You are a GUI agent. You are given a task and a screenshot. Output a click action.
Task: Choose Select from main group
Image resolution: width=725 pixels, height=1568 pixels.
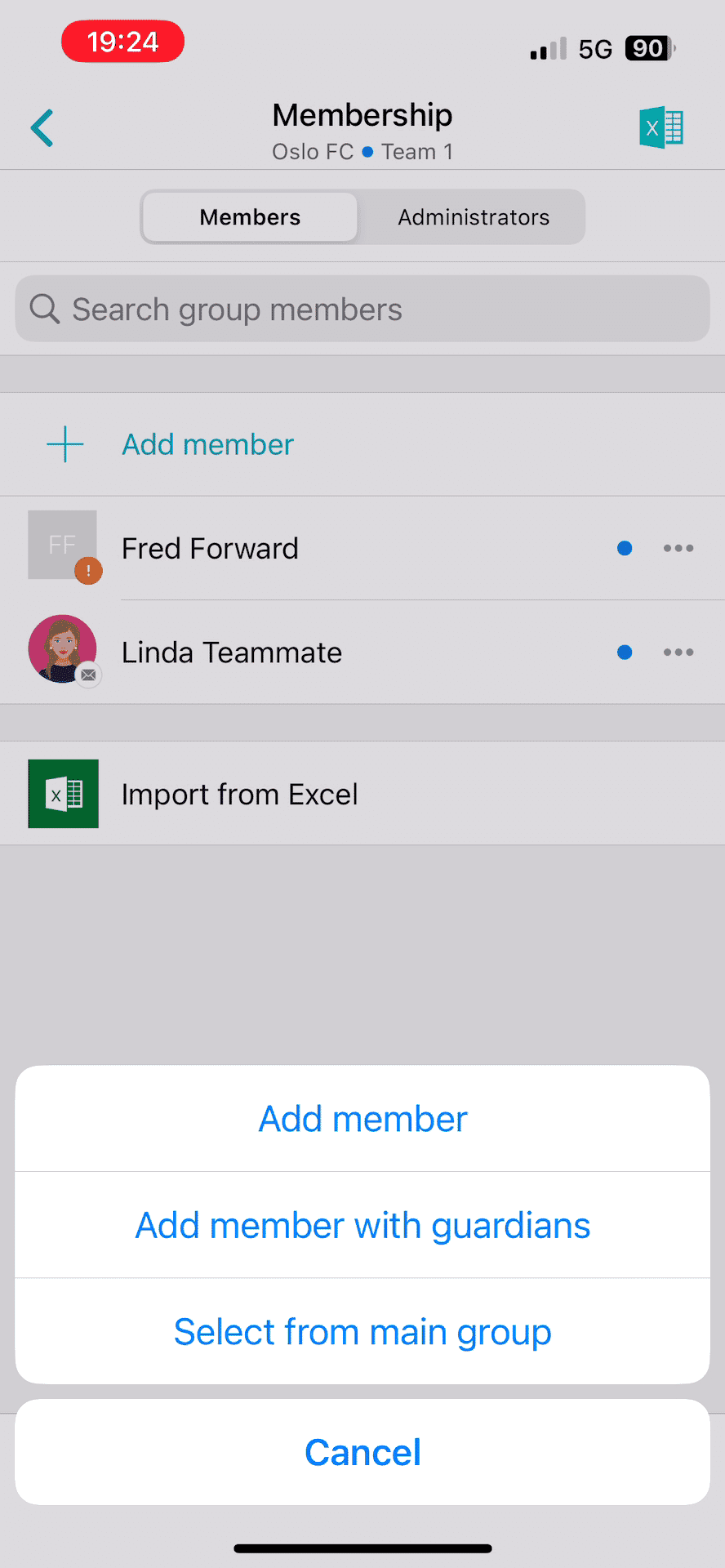point(362,1331)
